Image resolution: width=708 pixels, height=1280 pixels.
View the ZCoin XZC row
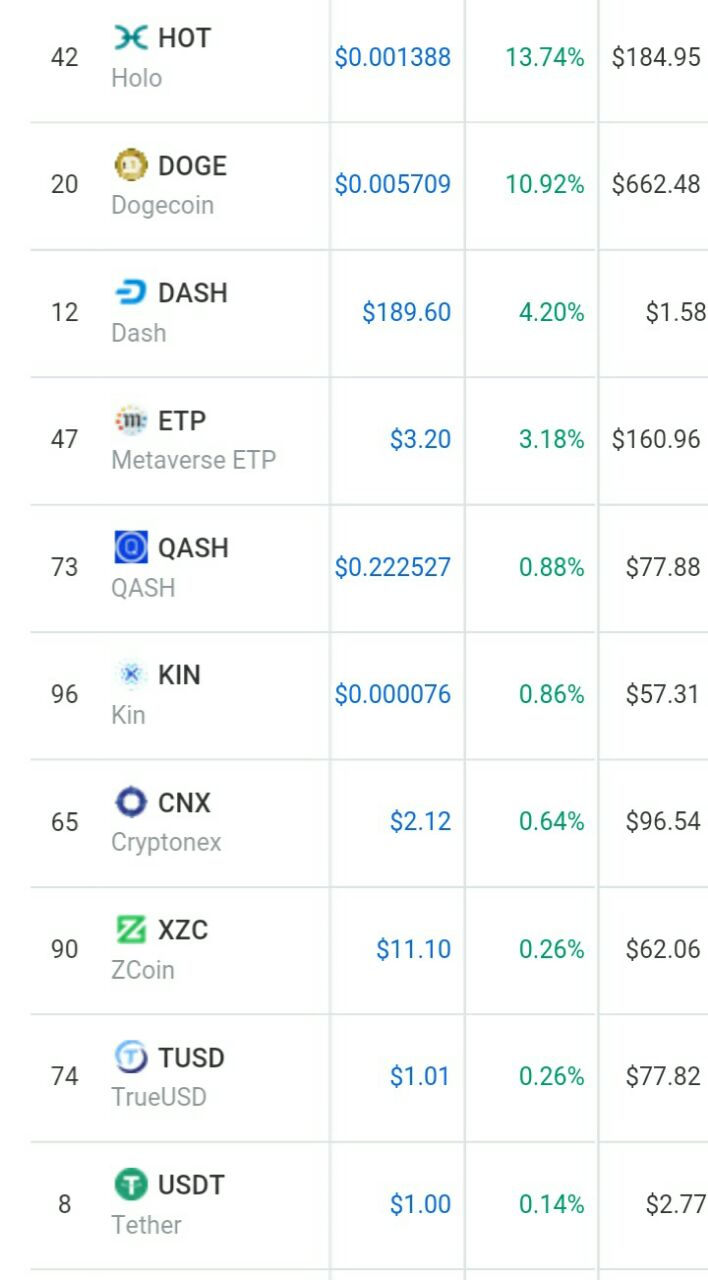[369, 950]
